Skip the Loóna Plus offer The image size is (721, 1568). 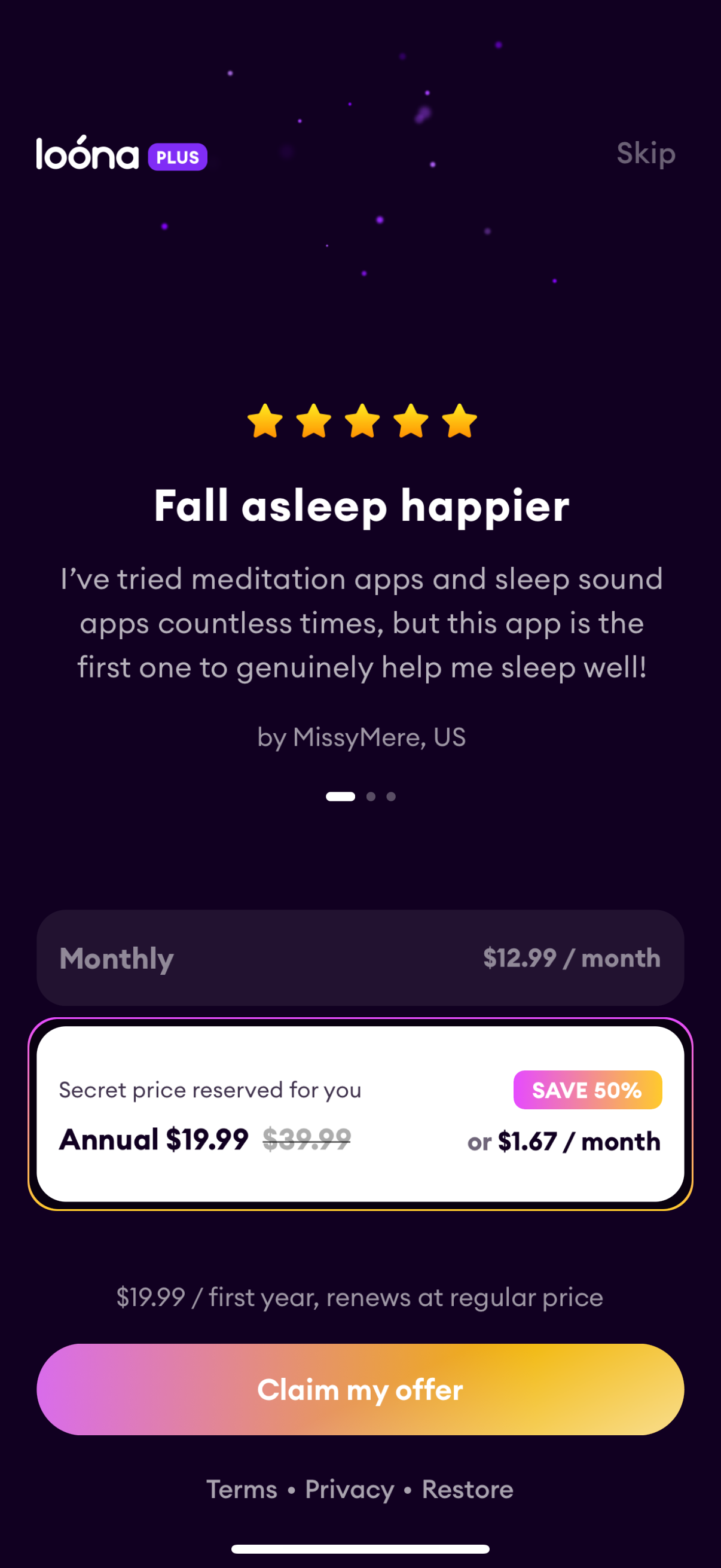646,152
